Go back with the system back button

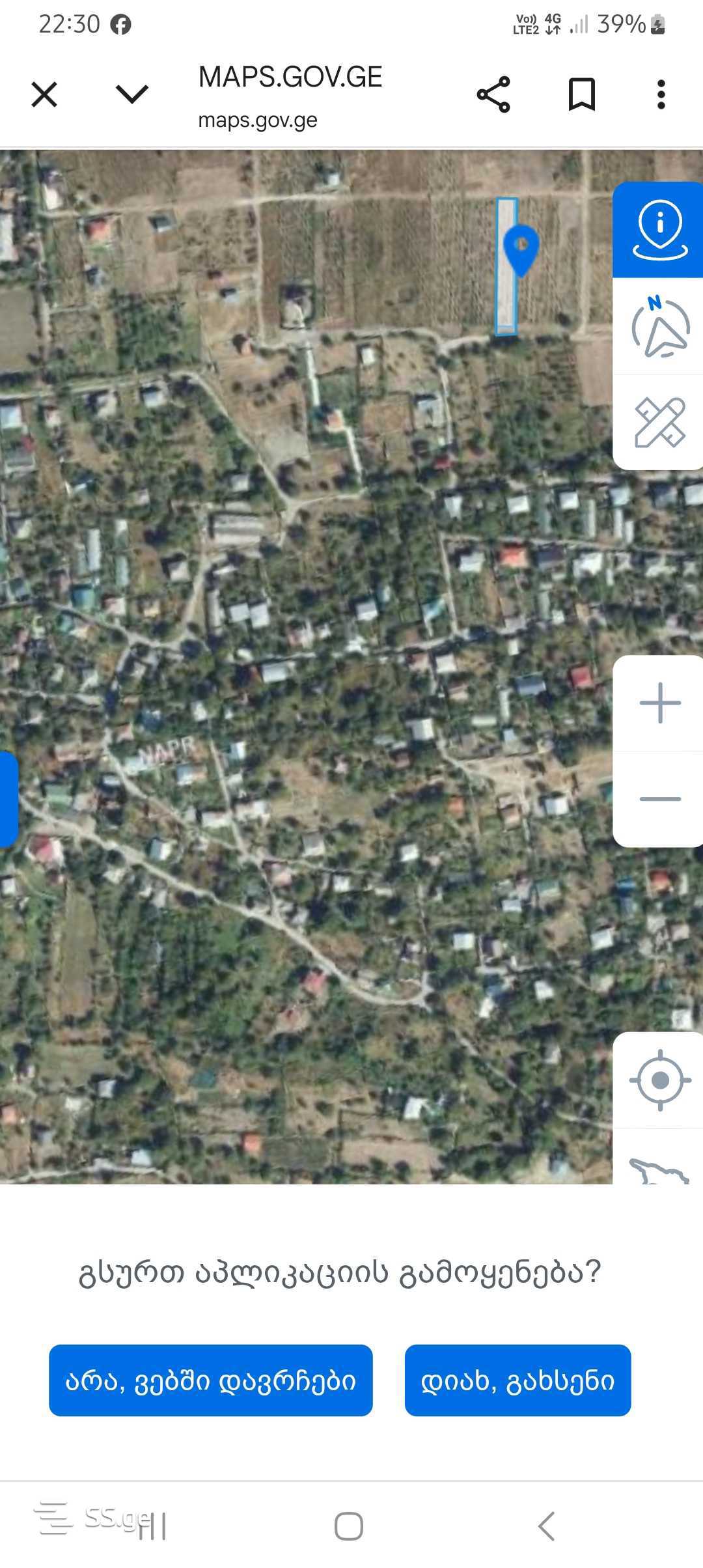point(545,1526)
